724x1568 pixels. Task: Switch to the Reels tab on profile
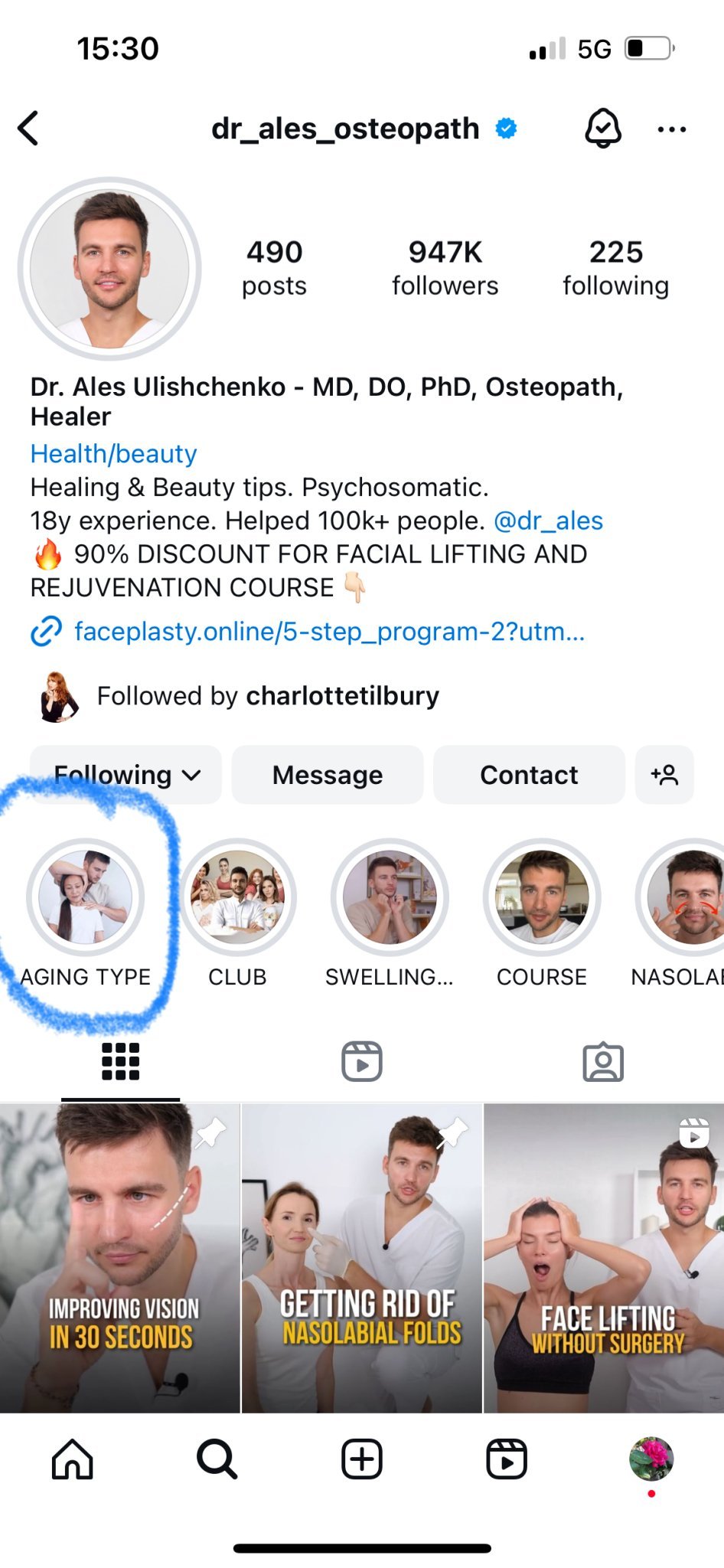(362, 1062)
